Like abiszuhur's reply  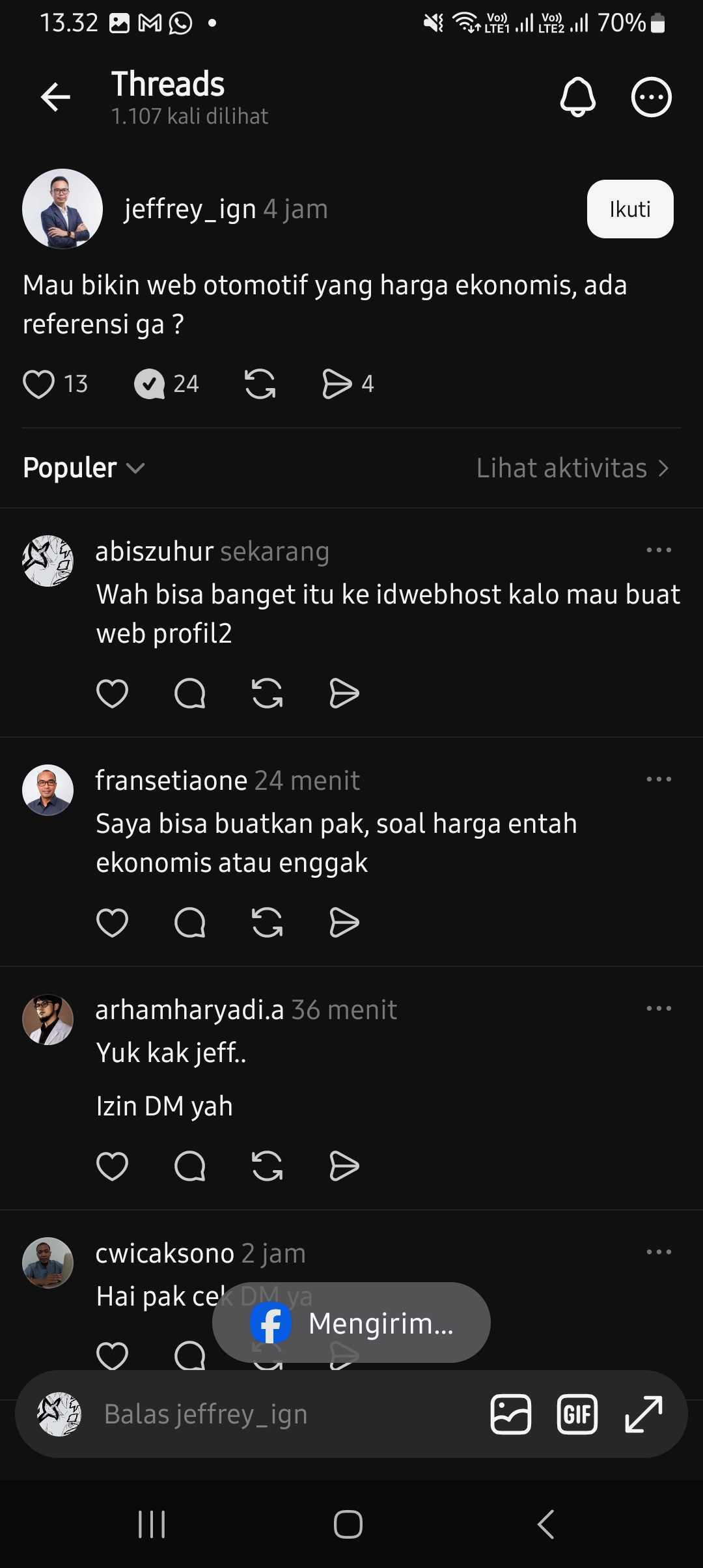(112, 693)
